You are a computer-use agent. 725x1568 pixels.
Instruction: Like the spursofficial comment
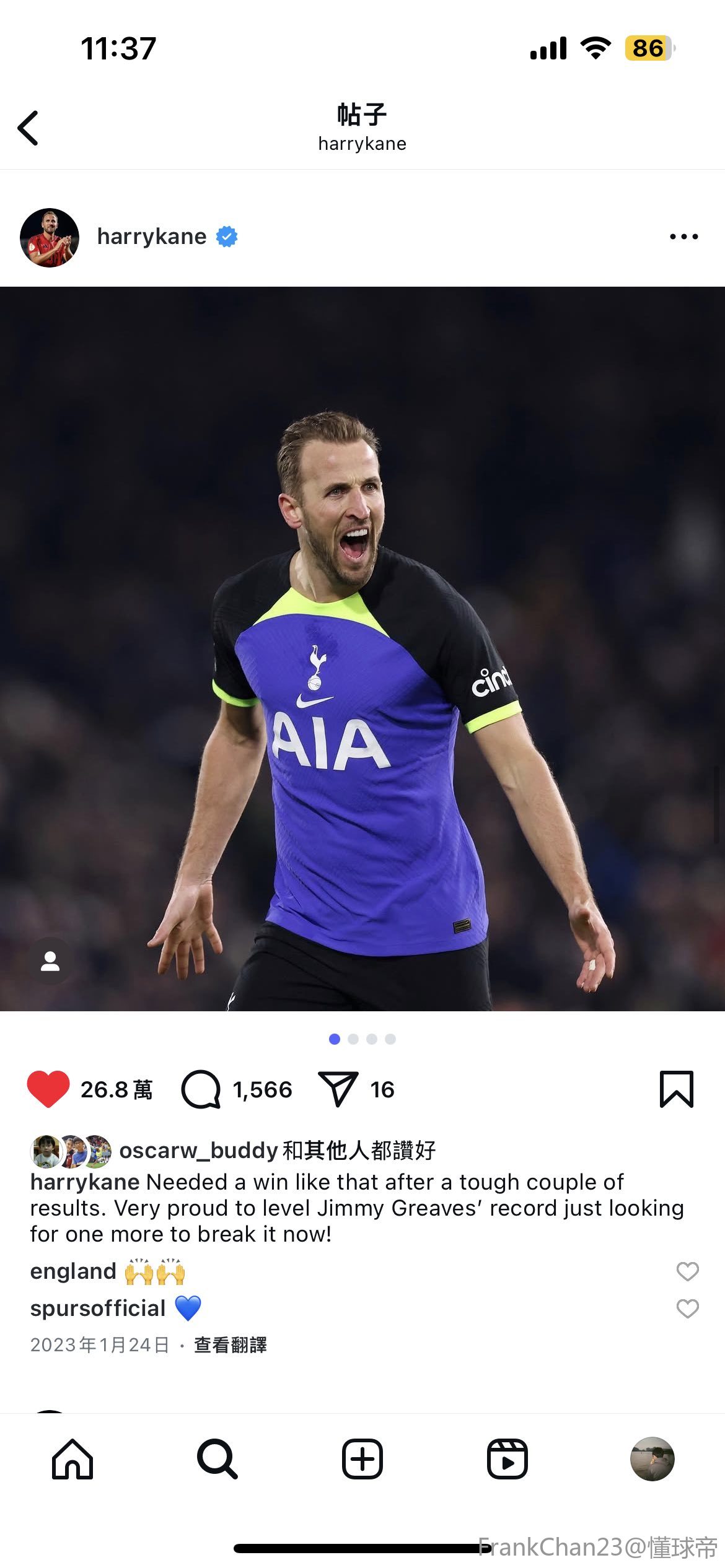coord(687,1309)
